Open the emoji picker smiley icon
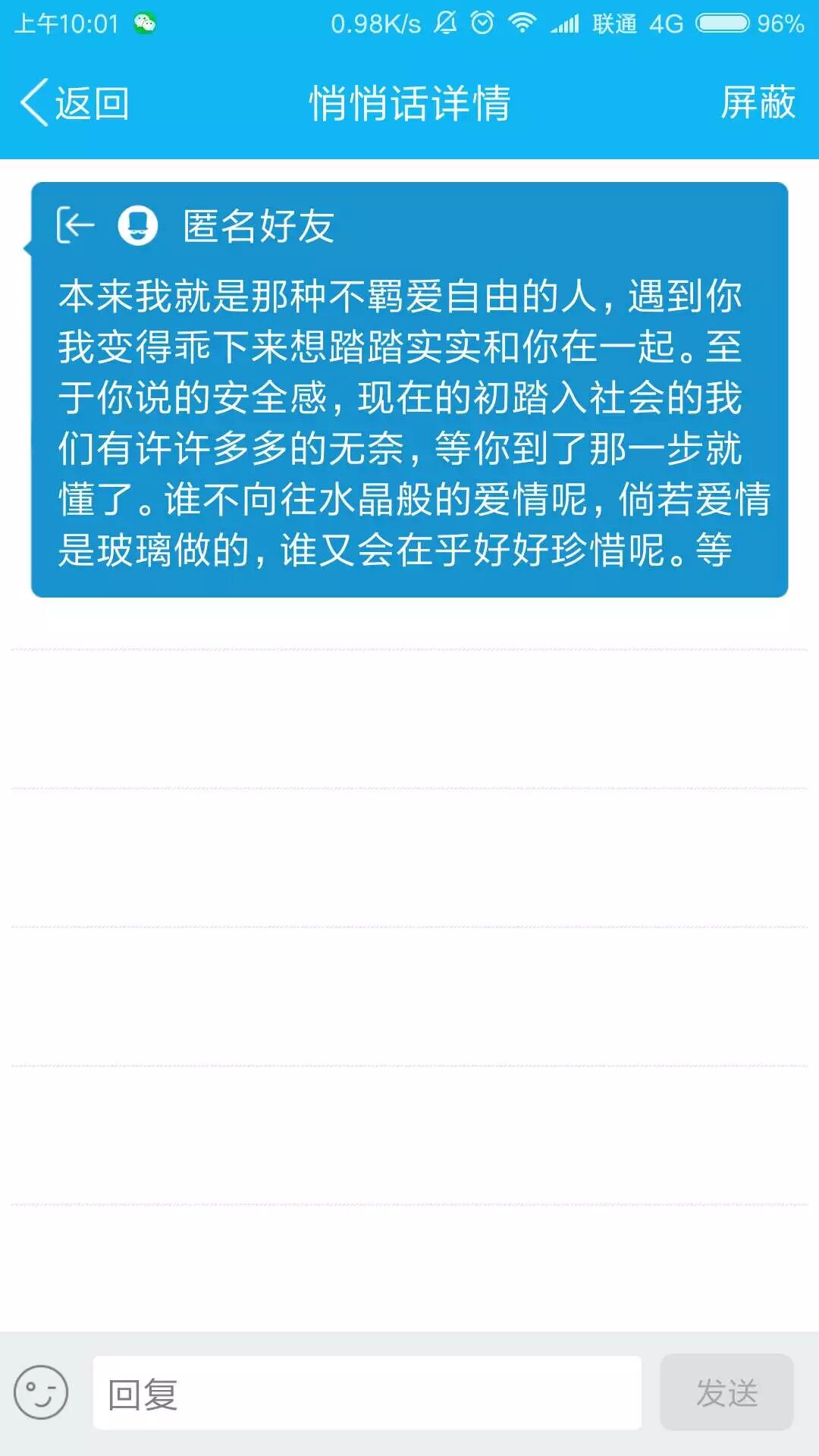The height and width of the screenshot is (1456, 819). coord(41,1392)
